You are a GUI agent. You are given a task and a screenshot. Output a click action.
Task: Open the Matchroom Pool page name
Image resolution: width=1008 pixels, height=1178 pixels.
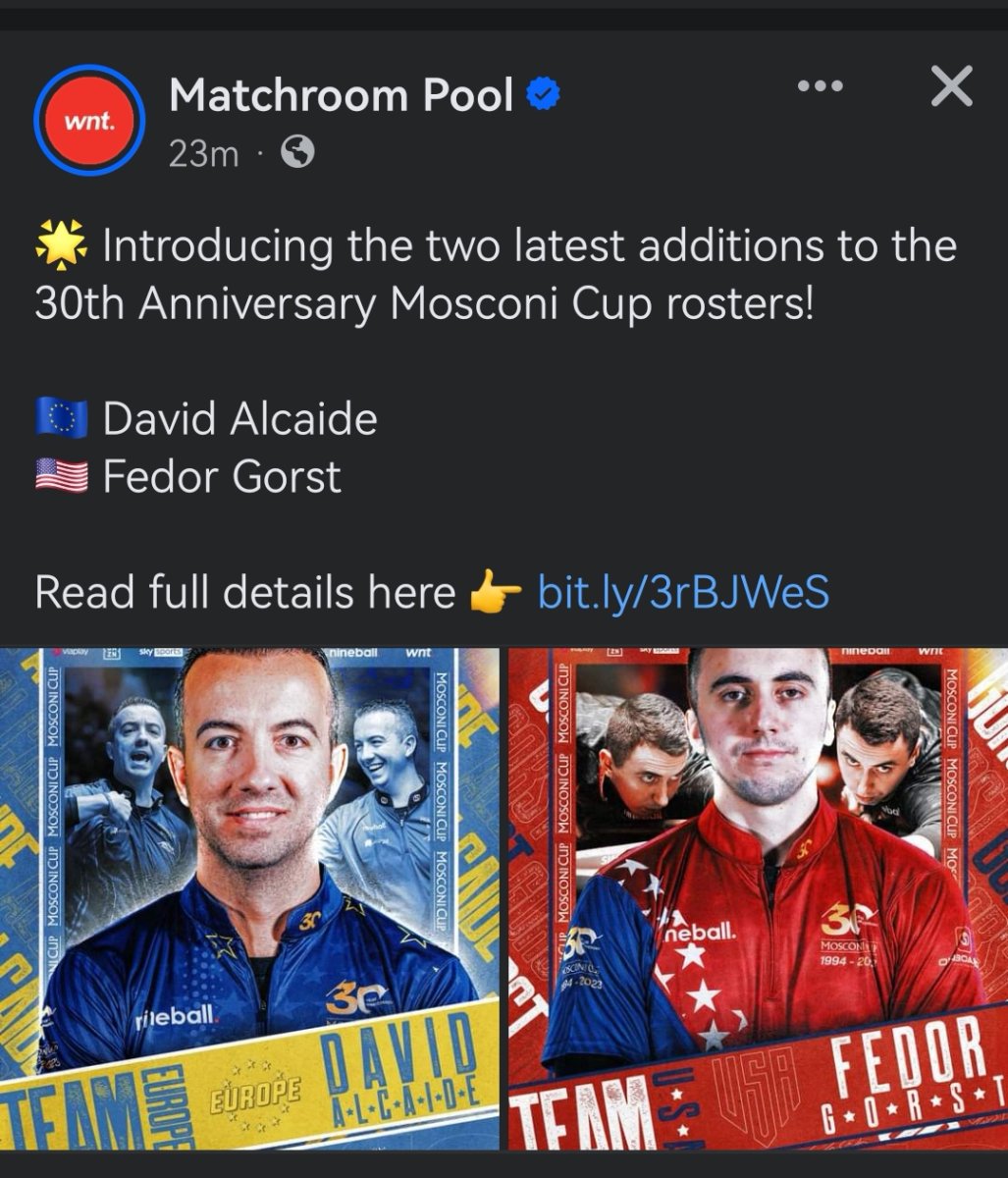click(341, 95)
